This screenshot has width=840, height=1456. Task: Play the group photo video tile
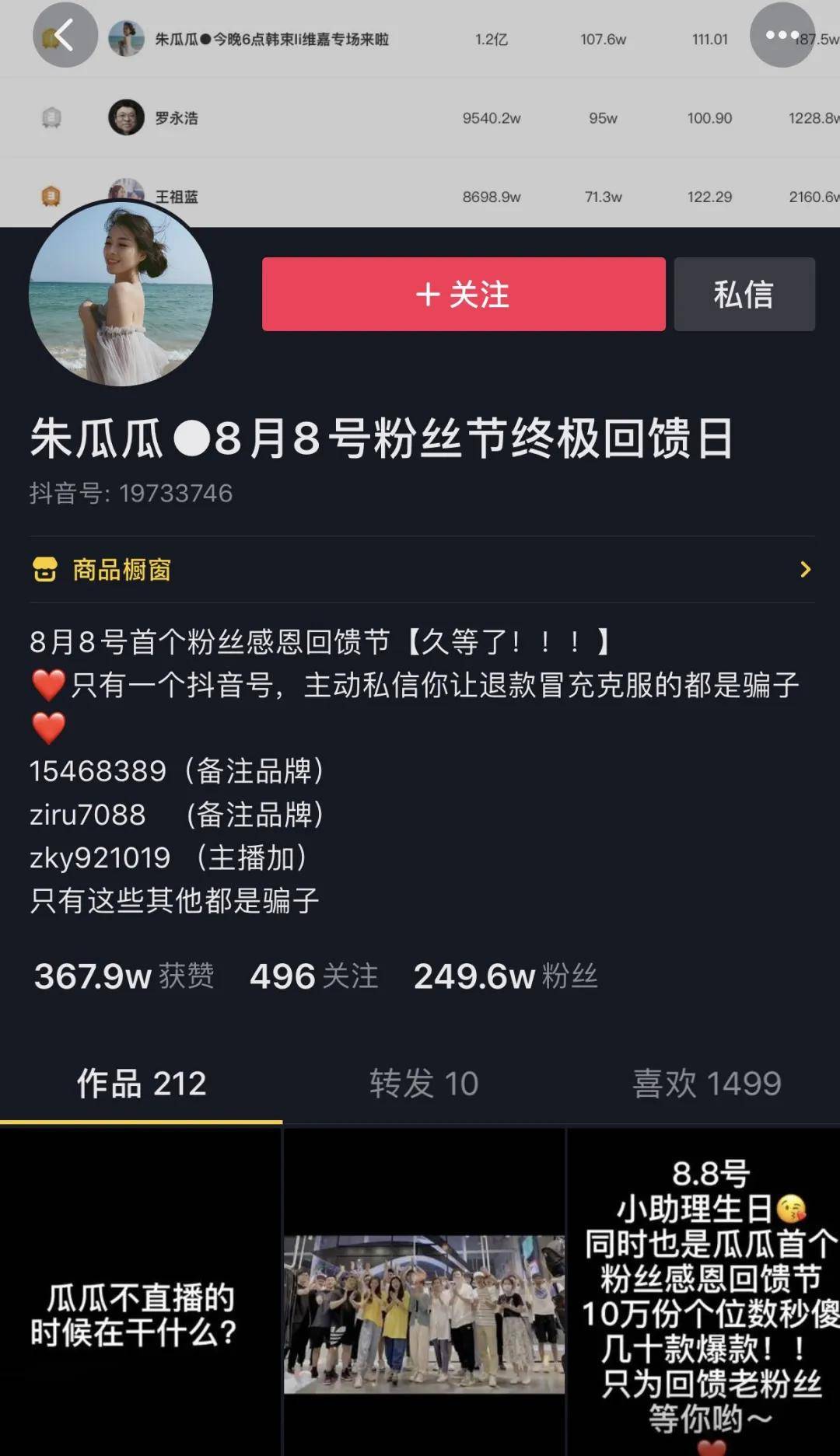pos(424,1314)
